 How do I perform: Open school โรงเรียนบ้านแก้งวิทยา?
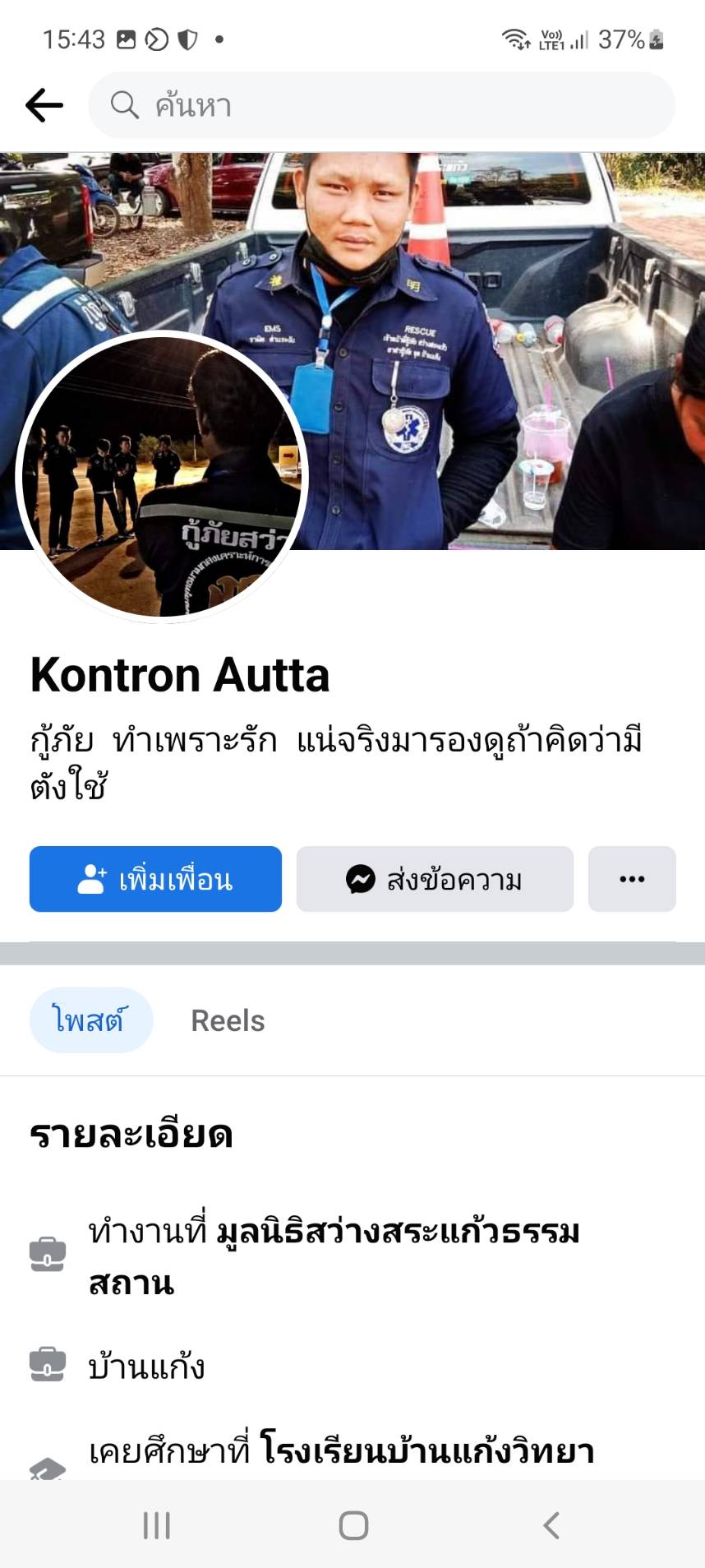pyautogui.click(x=426, y=1451)
